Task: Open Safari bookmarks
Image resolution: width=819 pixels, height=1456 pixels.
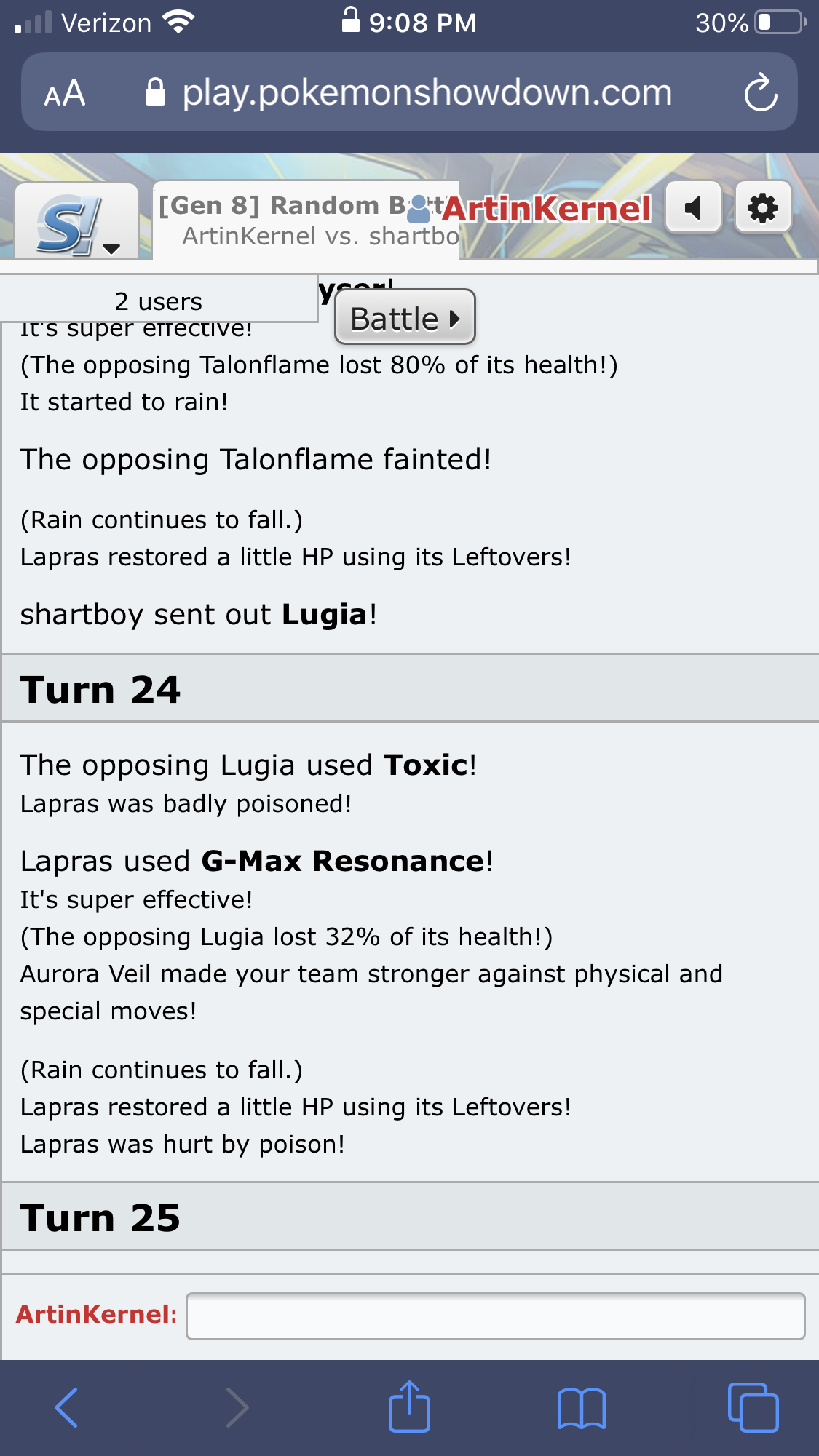Action: click(x=580, y=1407)
